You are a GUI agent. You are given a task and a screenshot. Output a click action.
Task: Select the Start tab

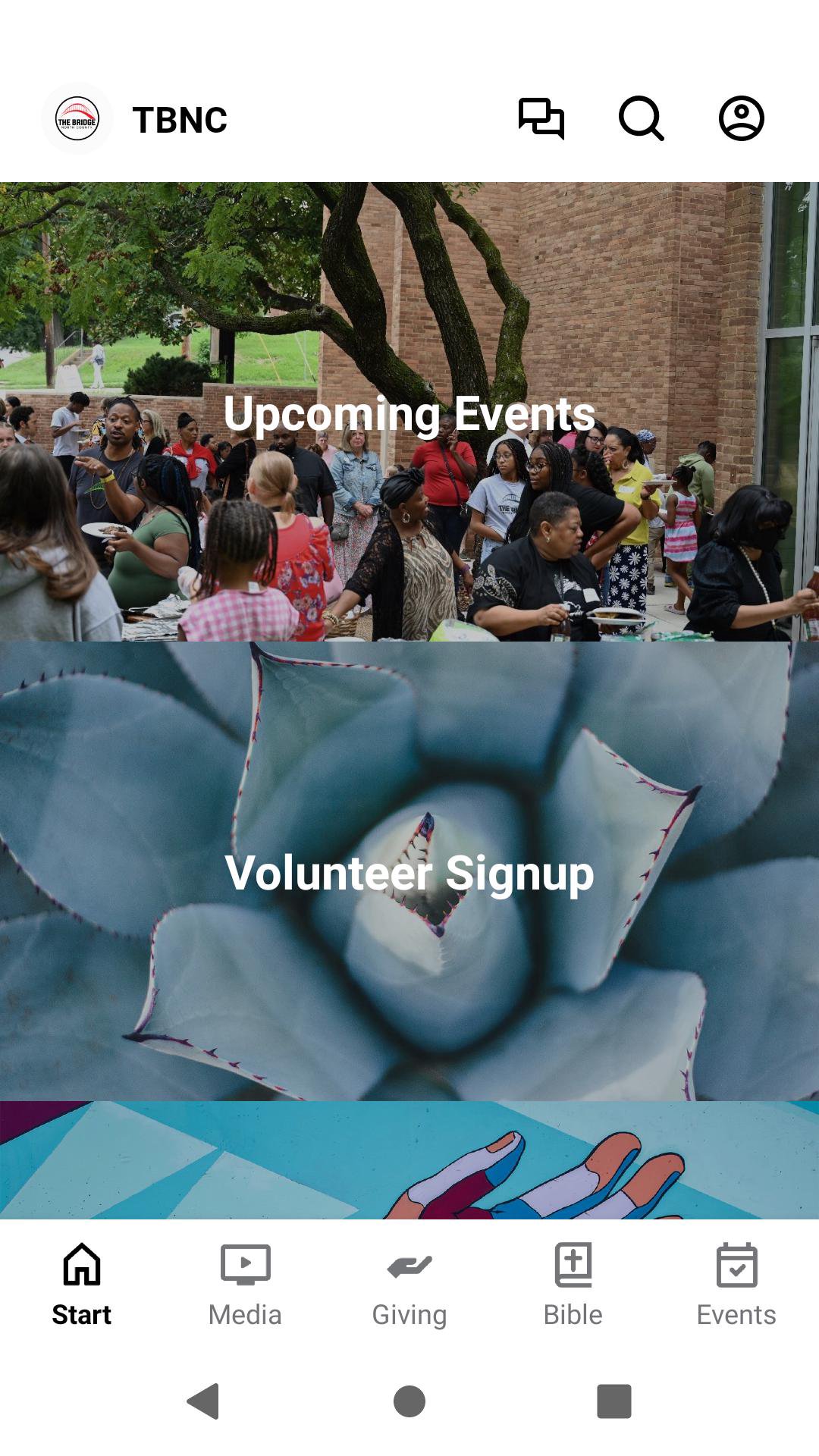(x=82, y=1283)
